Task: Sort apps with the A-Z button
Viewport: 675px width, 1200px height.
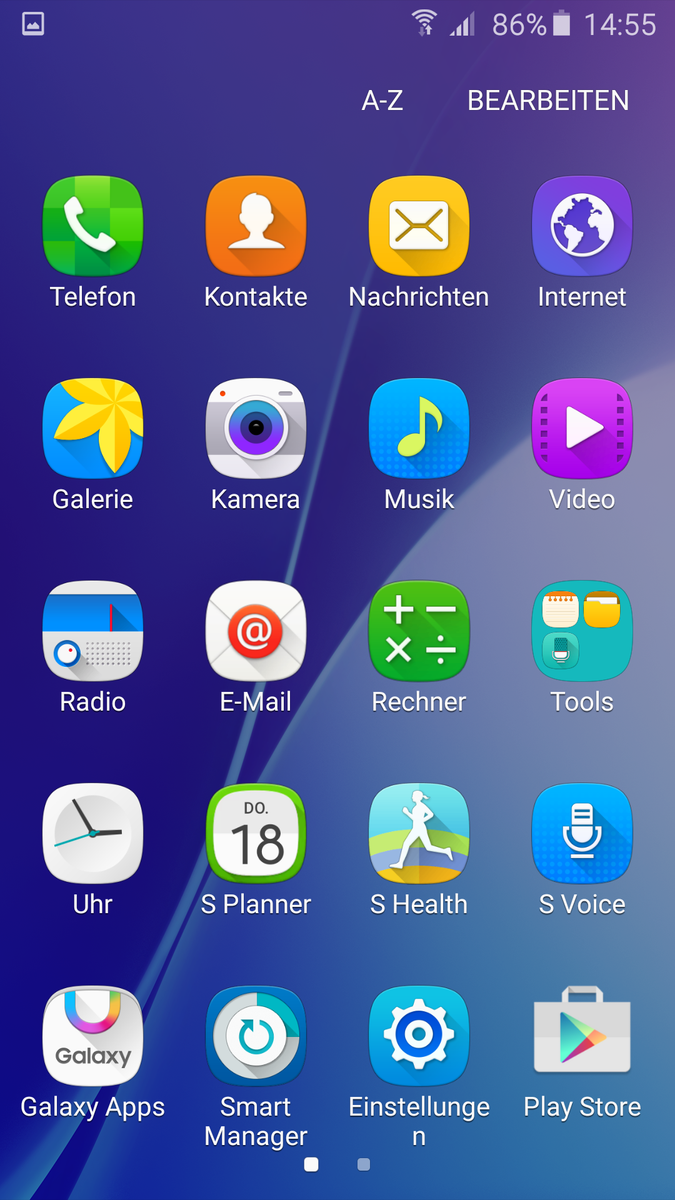Action: (x=382, y=101)
